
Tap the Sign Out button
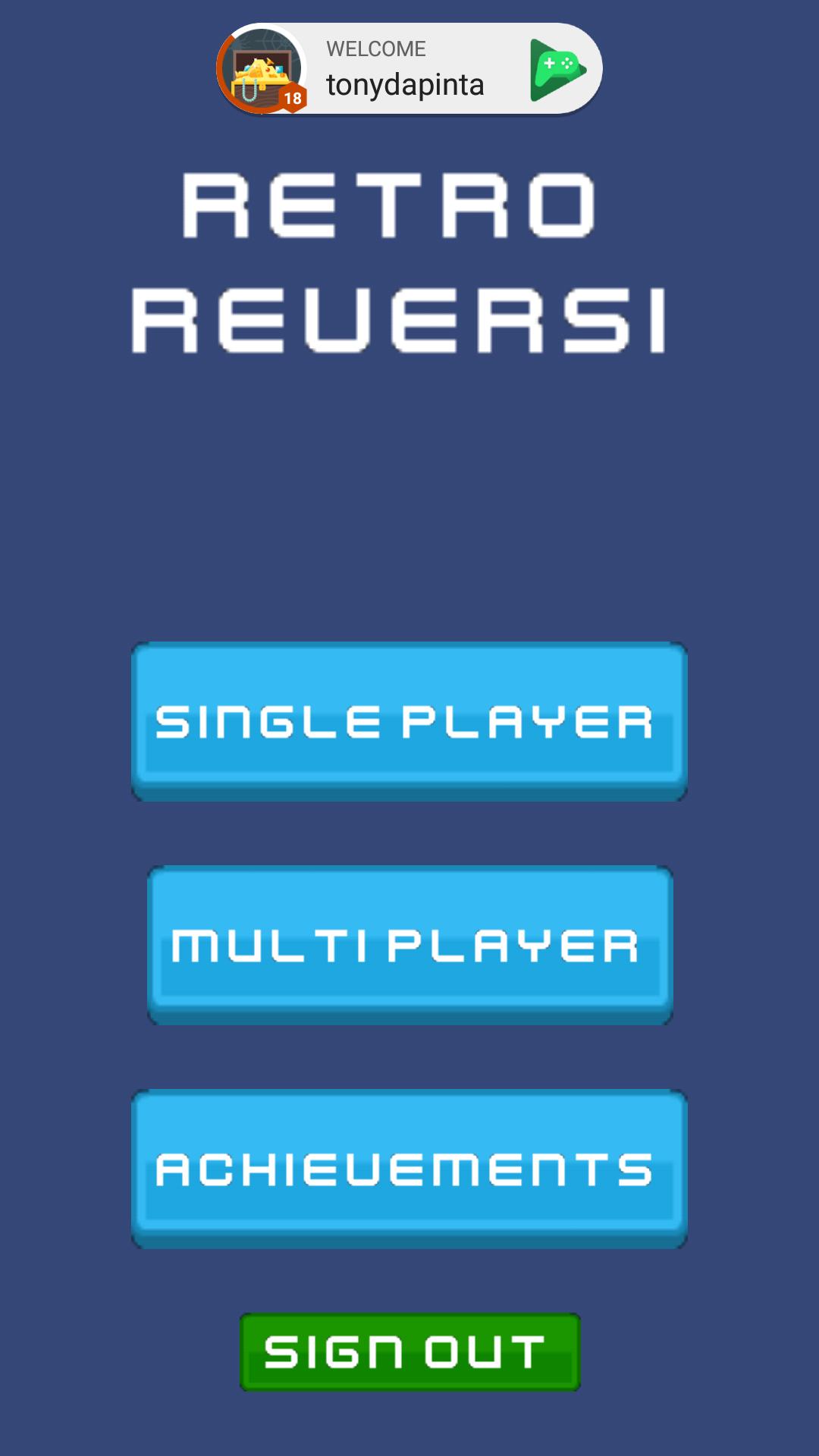click(x=409, y=1351)
